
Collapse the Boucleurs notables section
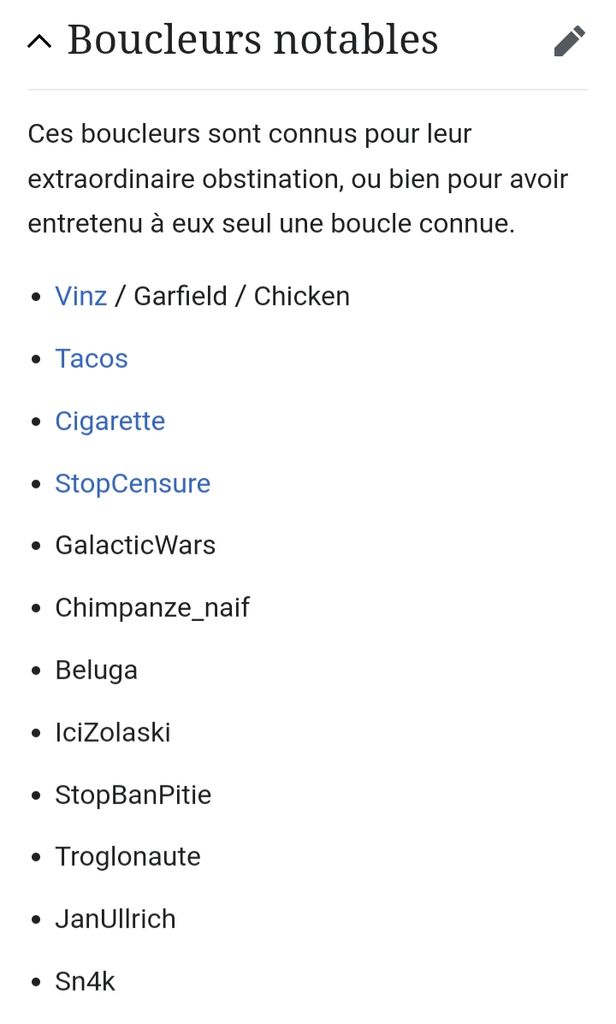pos(40,41)
